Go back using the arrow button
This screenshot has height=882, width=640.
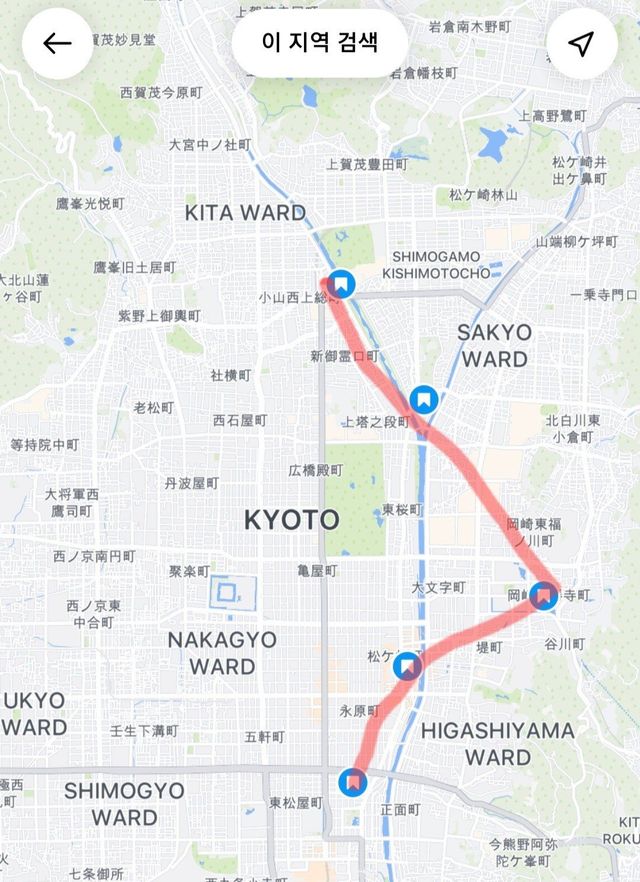click(x=57, y=43)
